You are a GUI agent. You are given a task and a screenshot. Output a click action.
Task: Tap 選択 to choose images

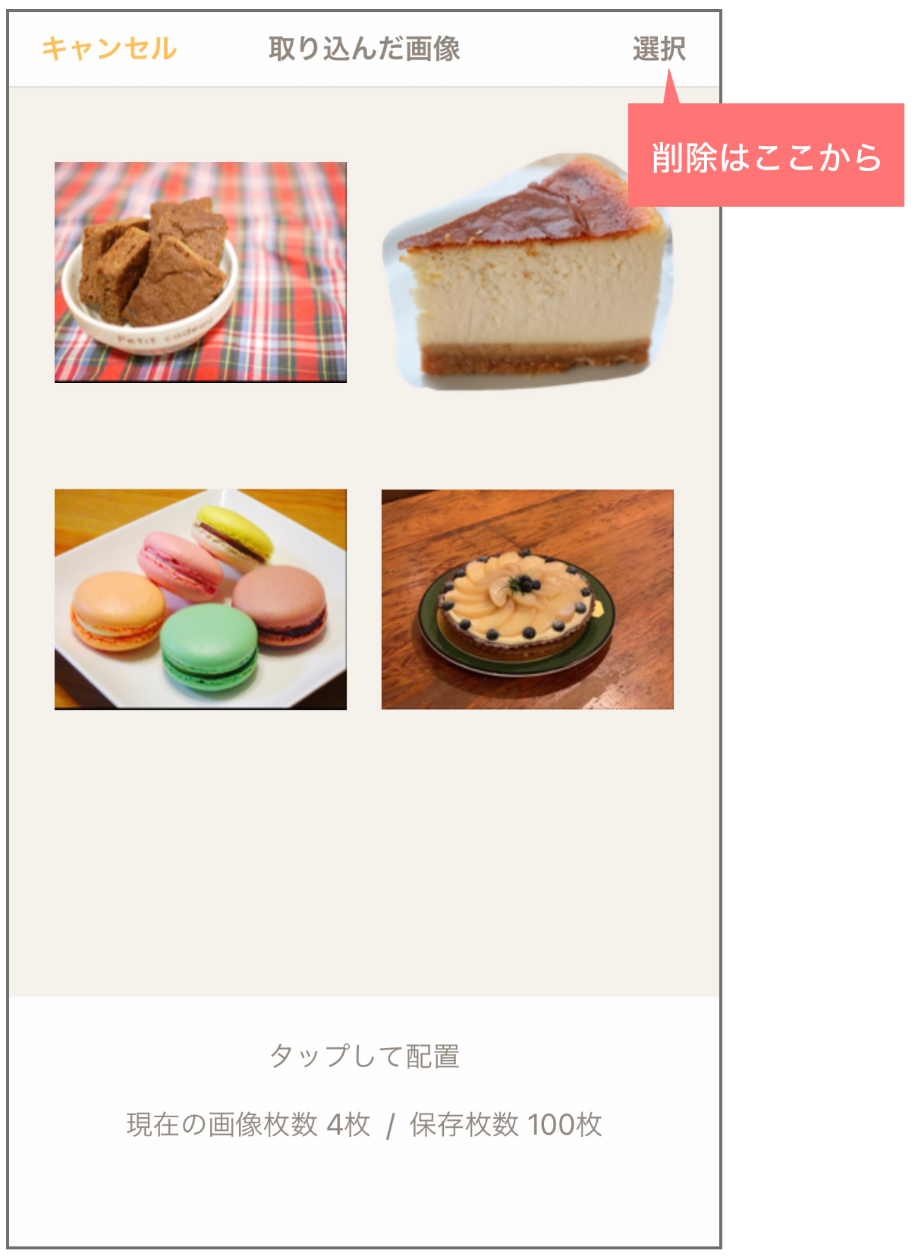tap(659, 49)
